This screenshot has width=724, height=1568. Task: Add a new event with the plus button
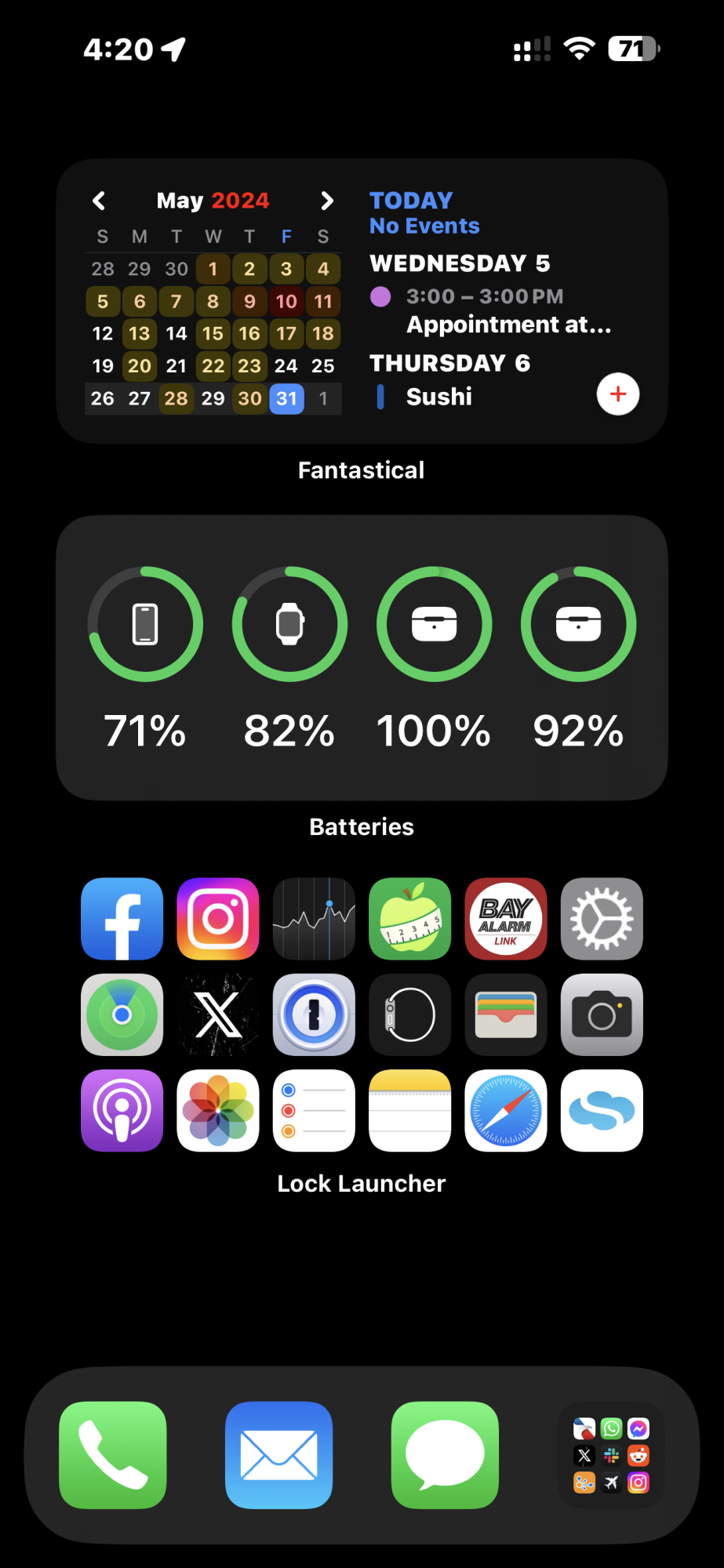618,394
